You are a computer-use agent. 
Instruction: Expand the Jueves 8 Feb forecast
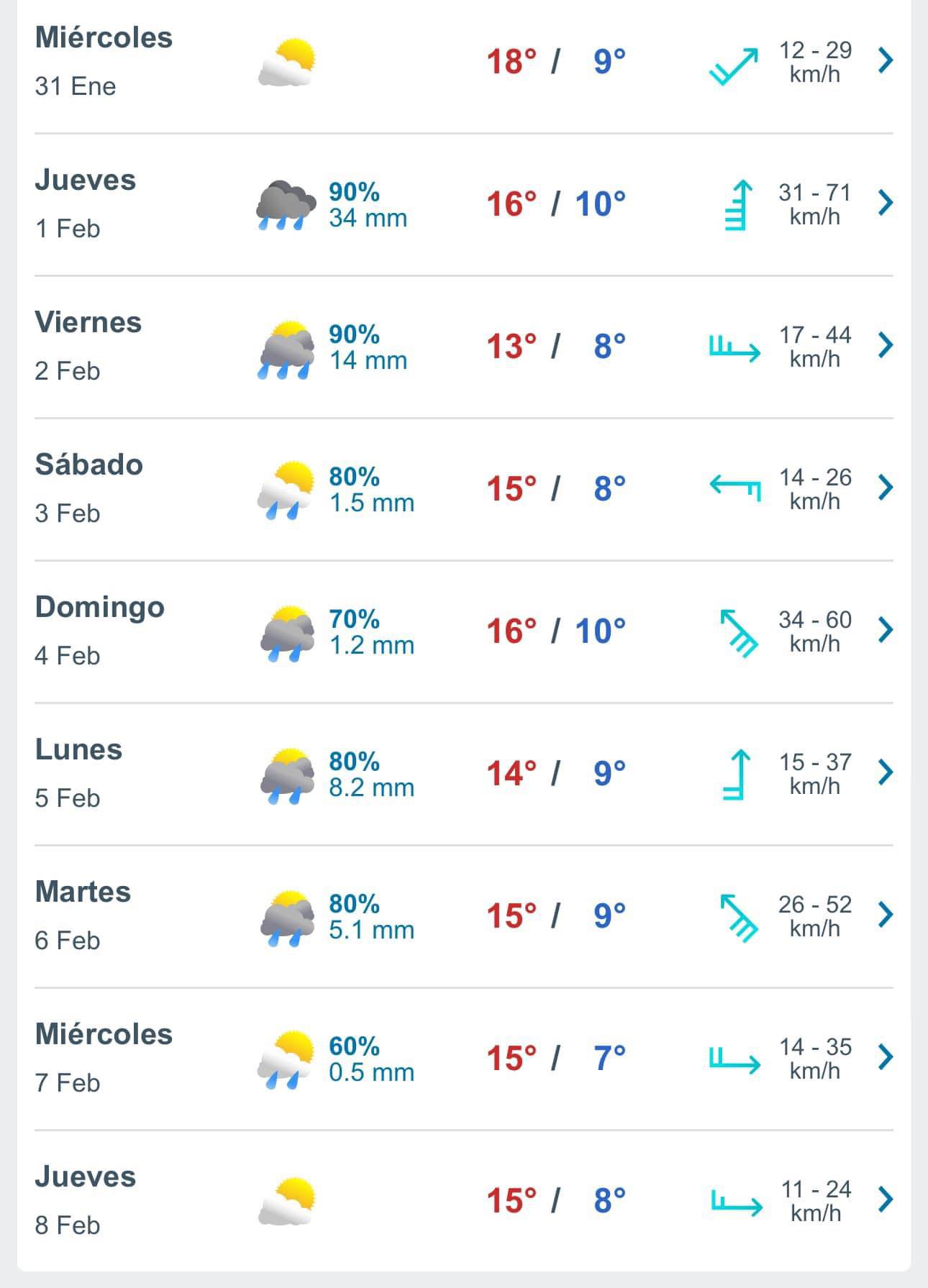(x=886, y=1200)
